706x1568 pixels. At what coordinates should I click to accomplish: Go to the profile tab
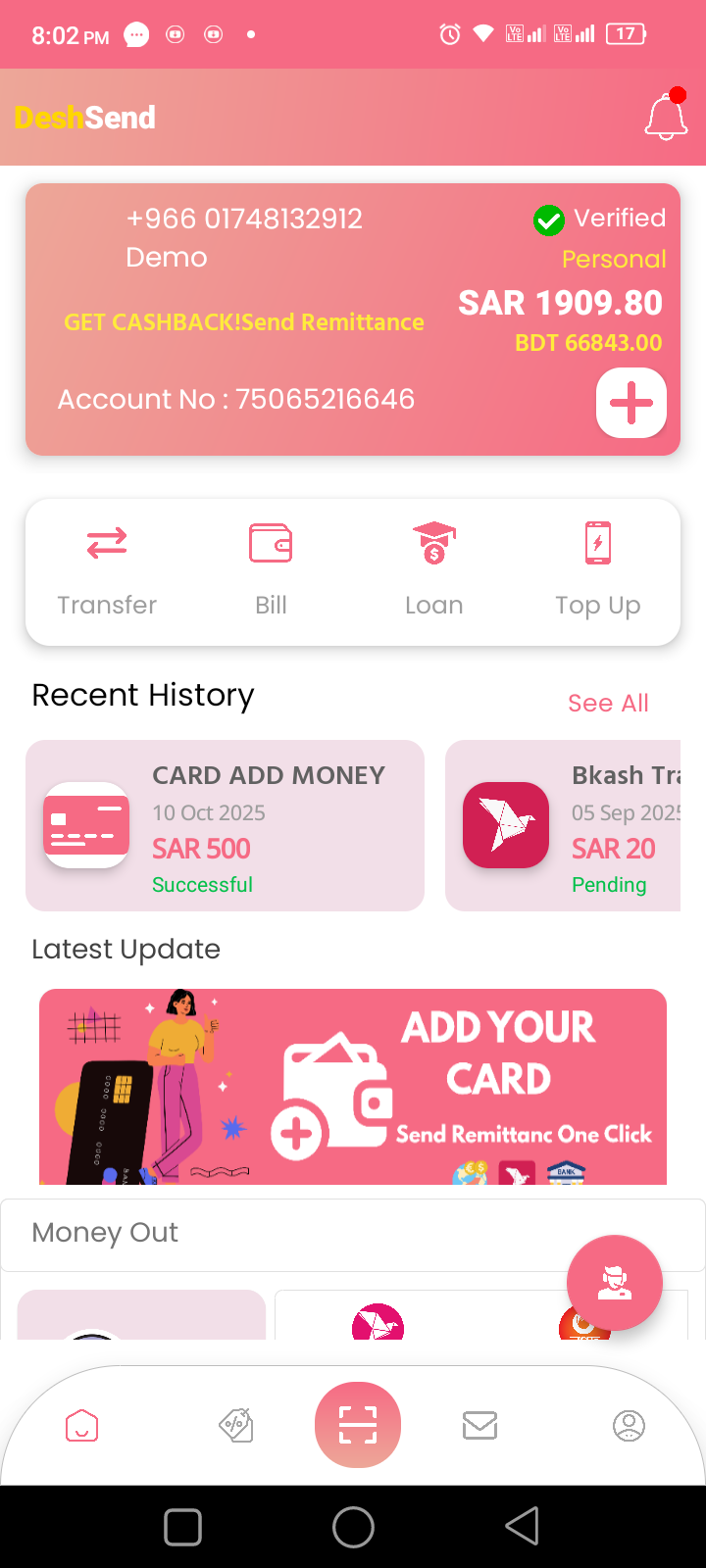[x=629, y=1426]
